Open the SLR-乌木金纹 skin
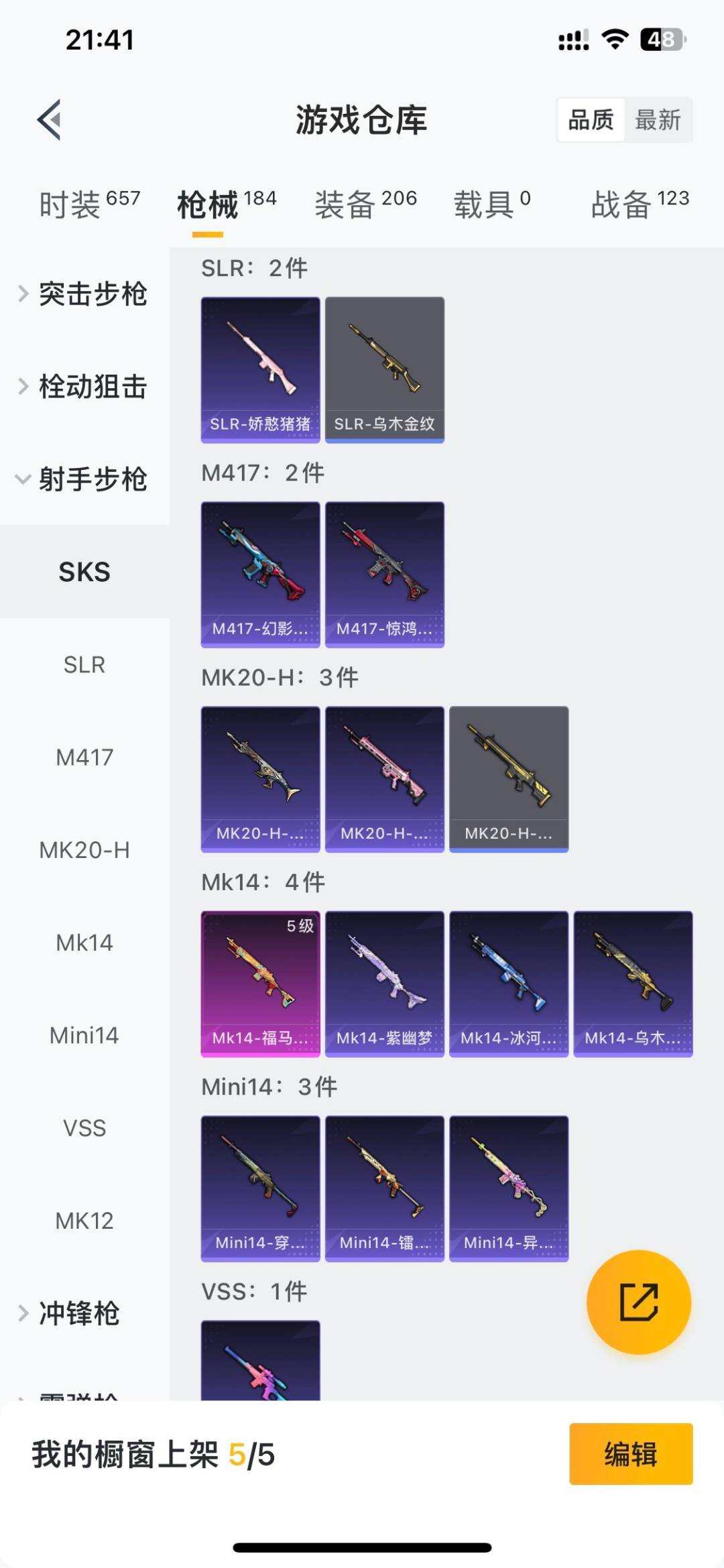724x1568 pixels. click(x=384, y=369)
